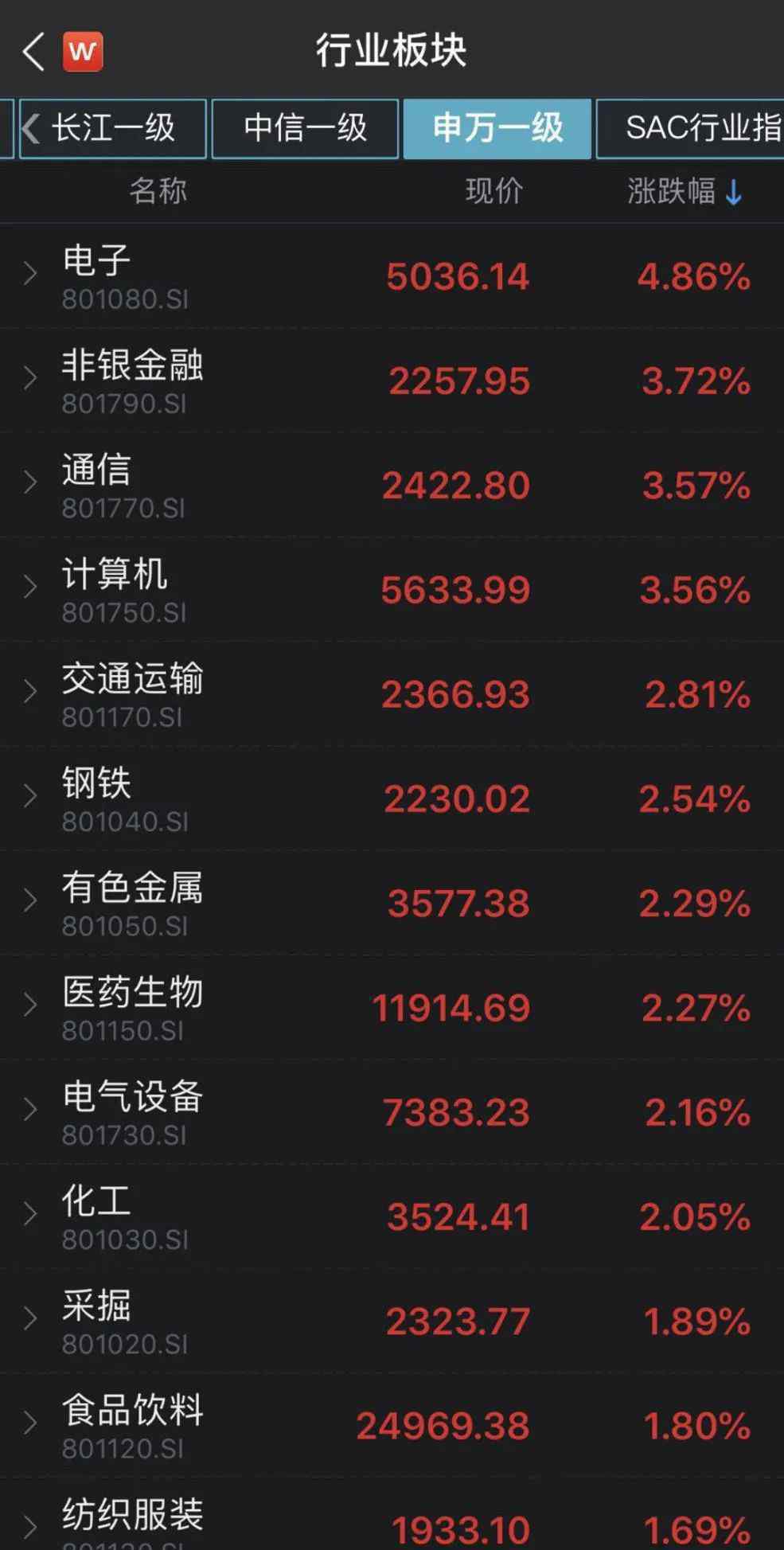The height and width of the screenshot is (1550, 784).
Task: Switch to the 长江一级 tab
Action: coord(113,128)
